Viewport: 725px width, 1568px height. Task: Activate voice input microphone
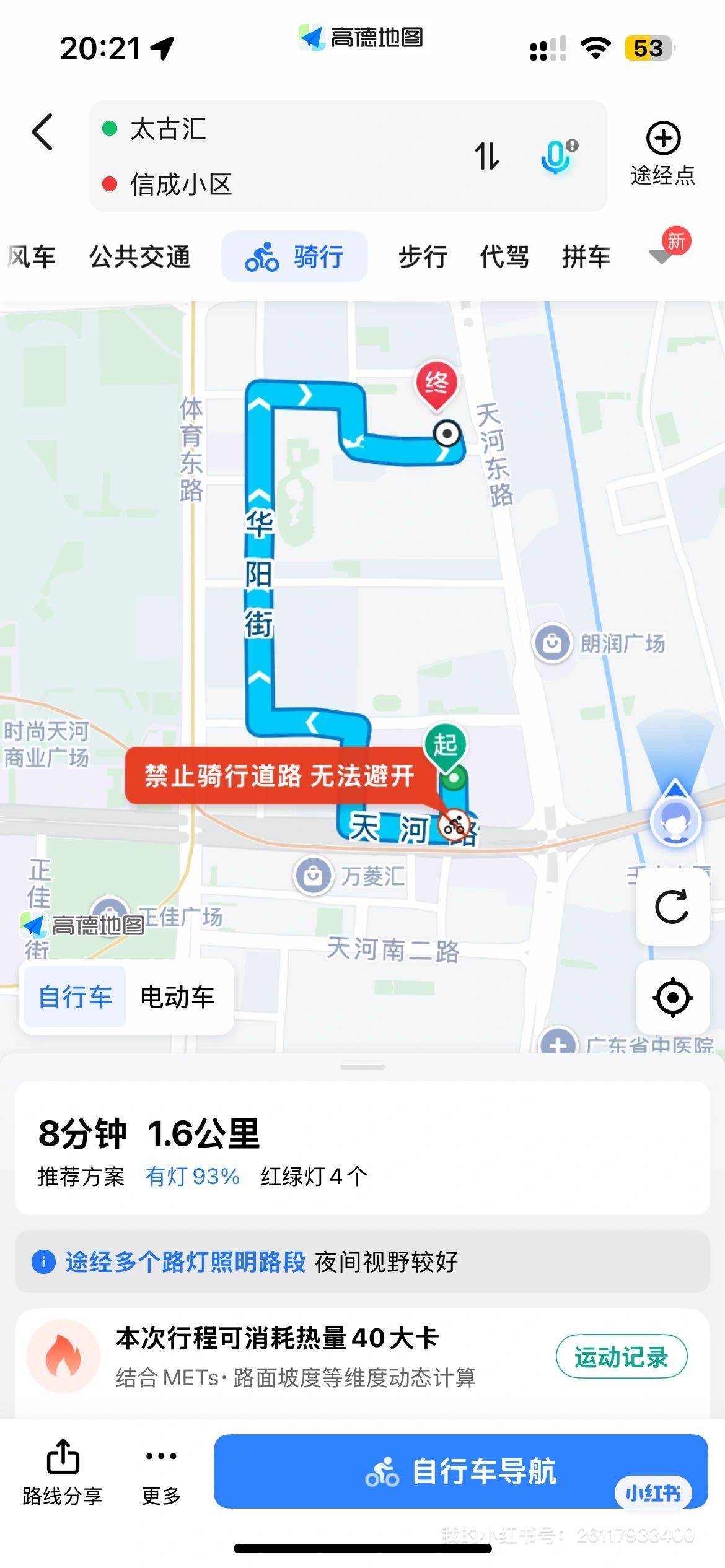(558, 155)
